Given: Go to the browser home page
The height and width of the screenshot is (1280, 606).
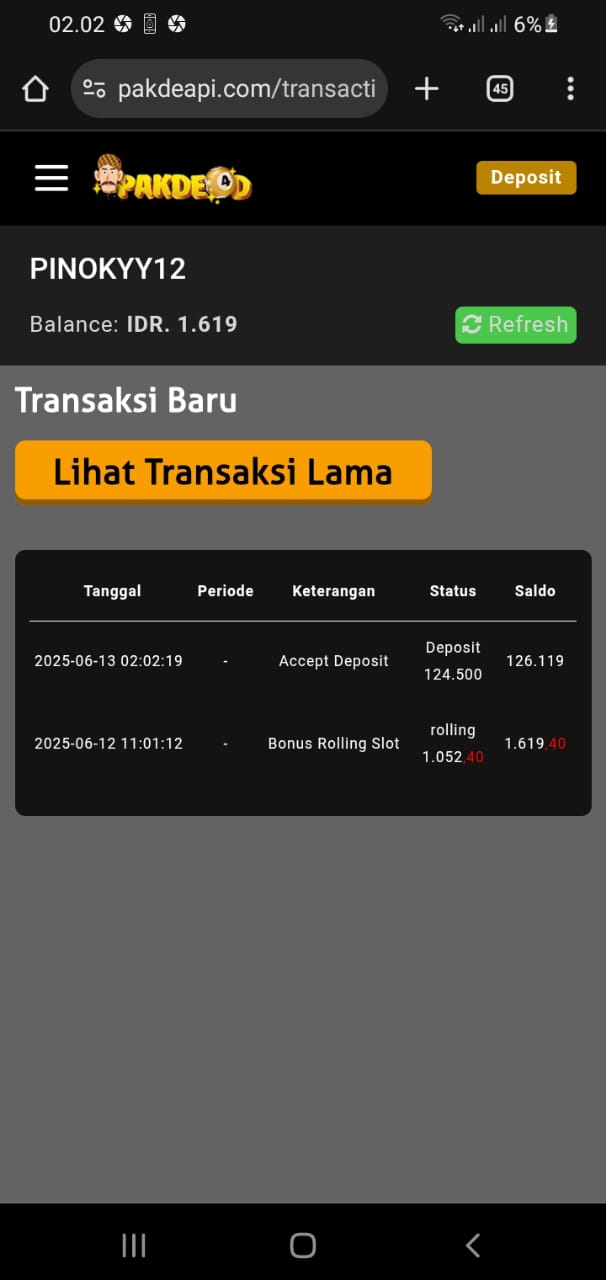Looking at the screenshot, I should coord(35,89).
